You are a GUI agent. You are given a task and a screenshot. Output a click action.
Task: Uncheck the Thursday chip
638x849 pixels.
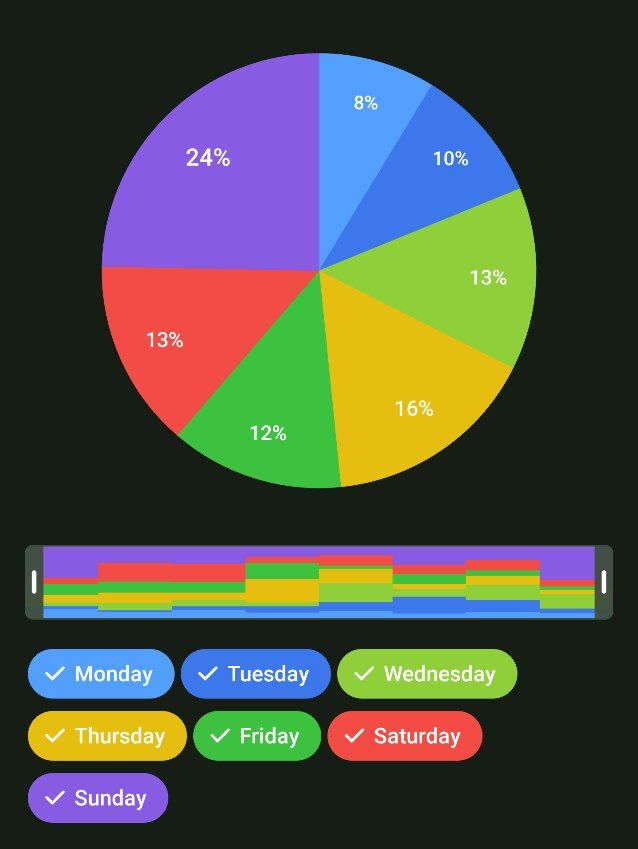click(x=107, y=736)
